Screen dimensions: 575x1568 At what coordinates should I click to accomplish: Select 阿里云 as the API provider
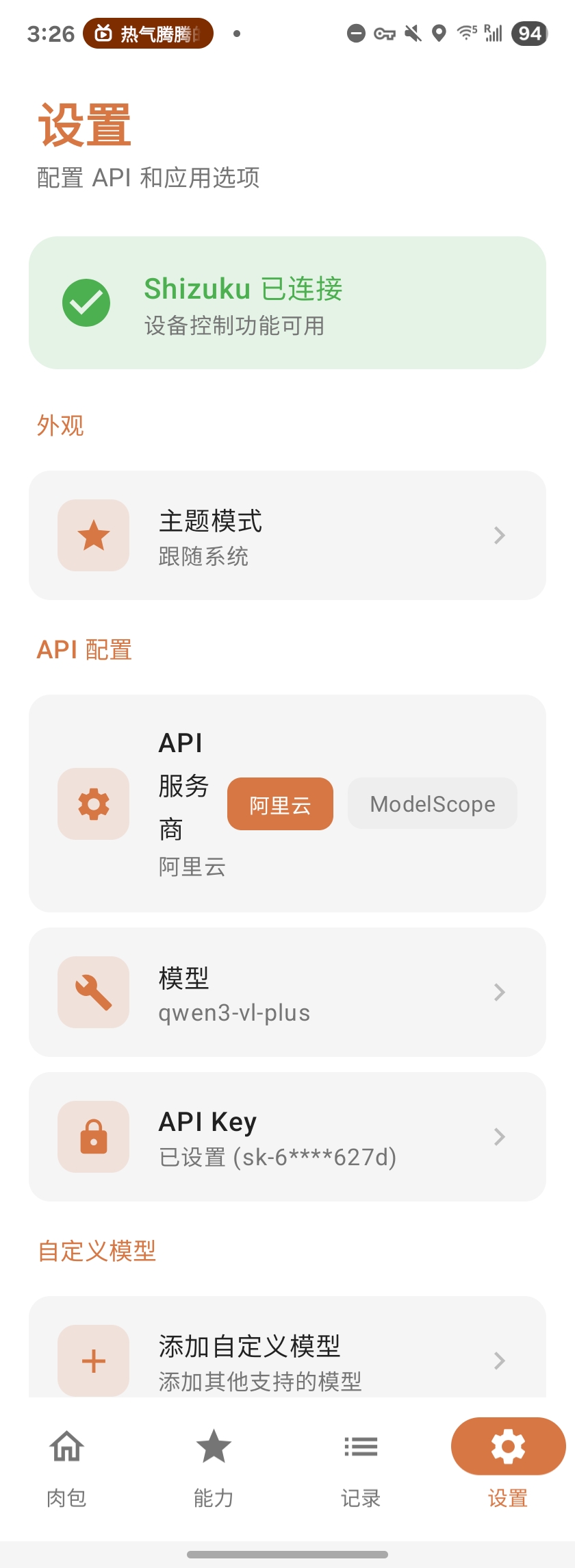point(279,804)
